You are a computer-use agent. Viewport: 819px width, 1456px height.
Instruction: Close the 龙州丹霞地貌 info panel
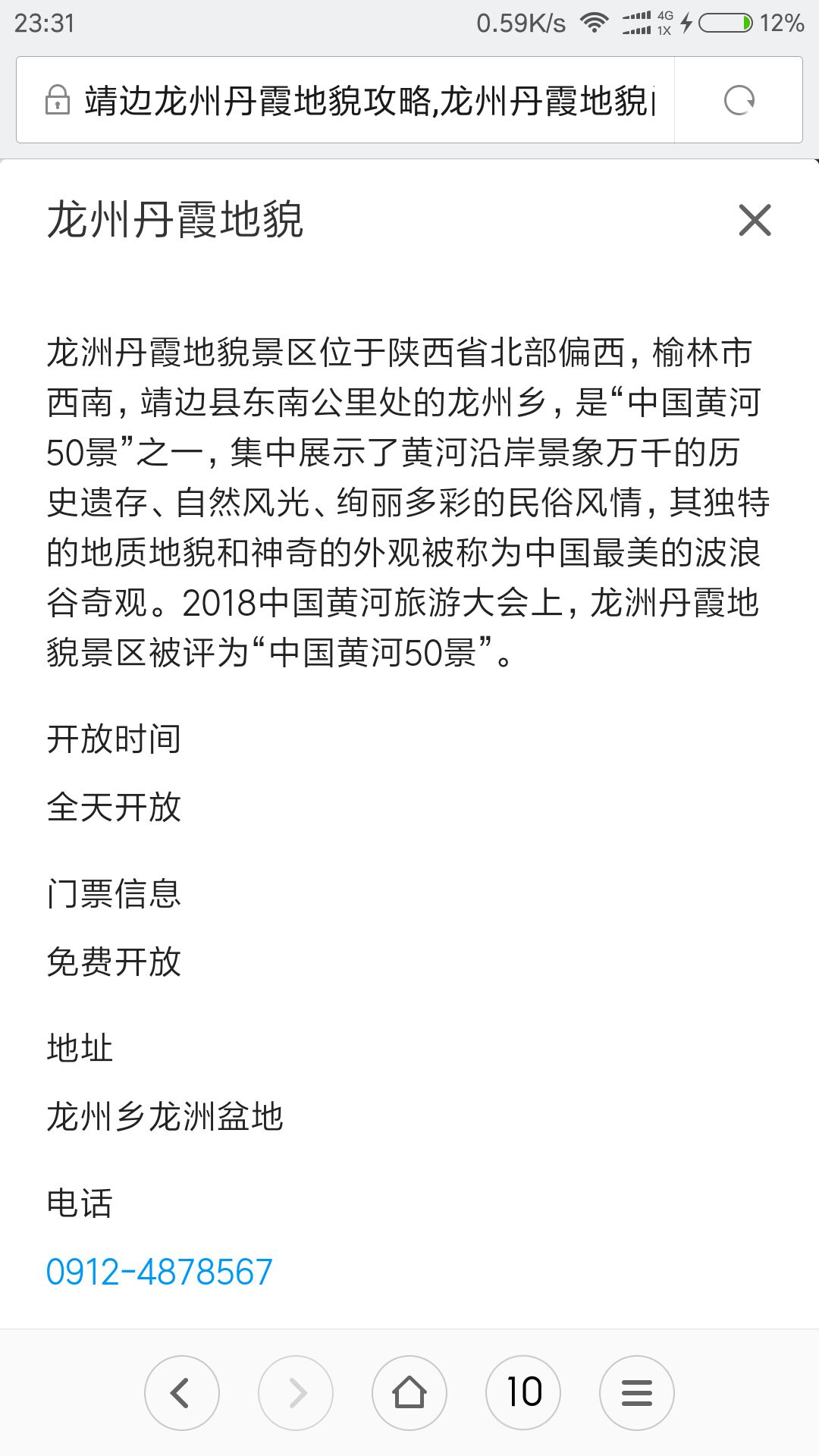[x=755, y=221]
